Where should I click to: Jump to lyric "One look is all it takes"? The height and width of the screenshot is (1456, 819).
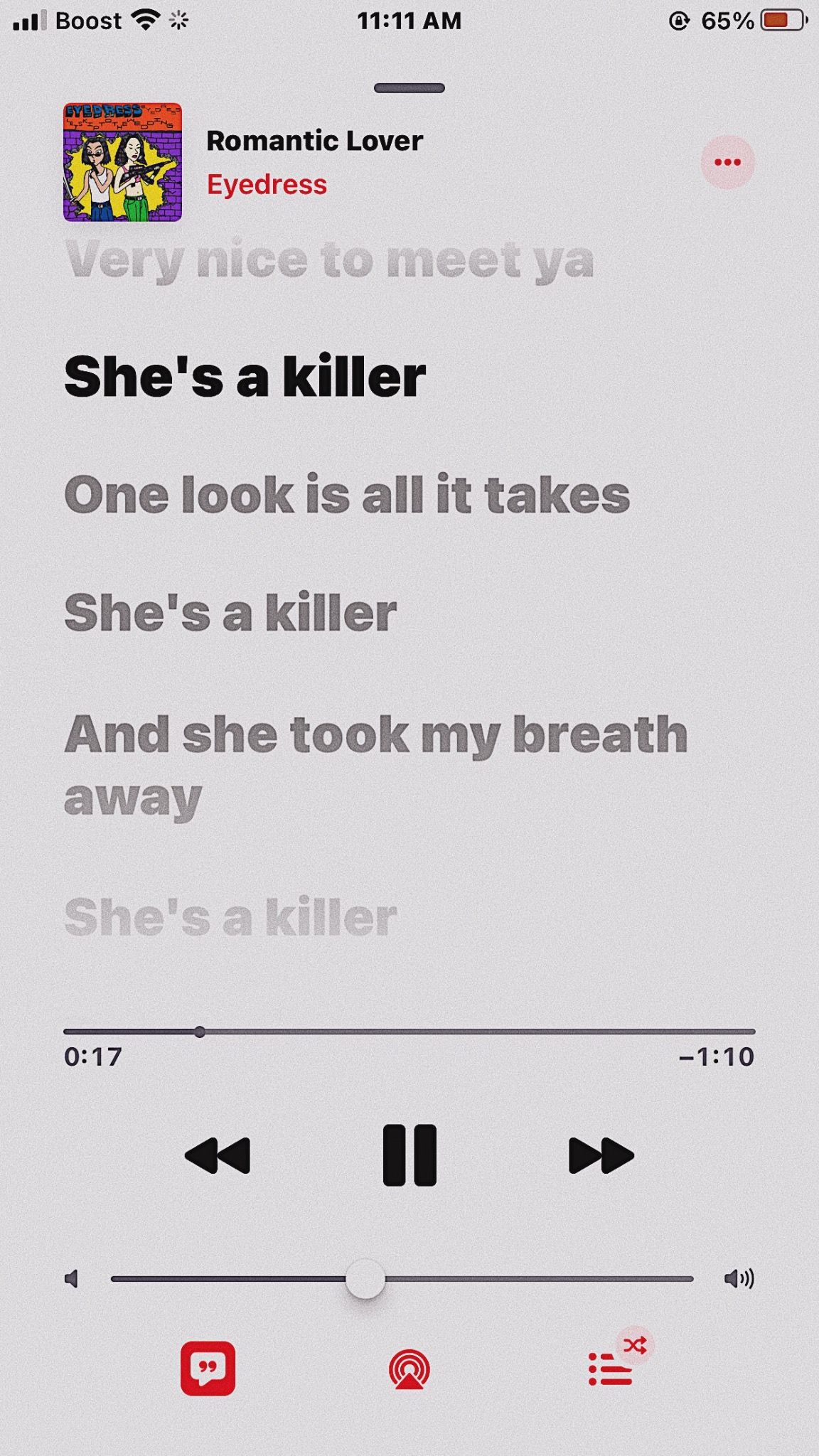347,495
